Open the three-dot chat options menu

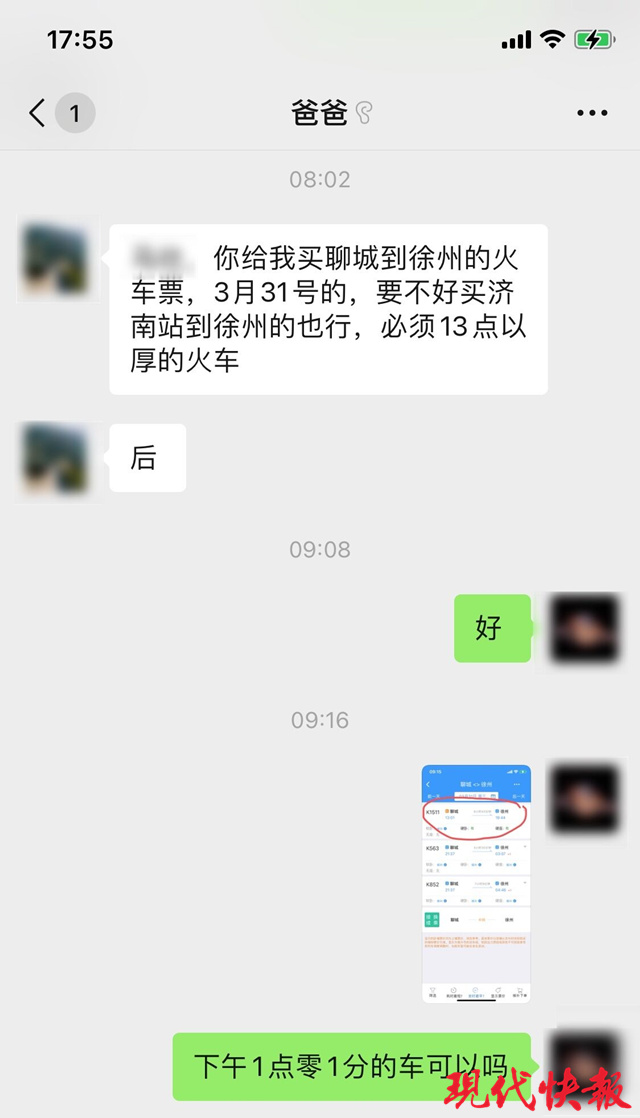(592, 113)
